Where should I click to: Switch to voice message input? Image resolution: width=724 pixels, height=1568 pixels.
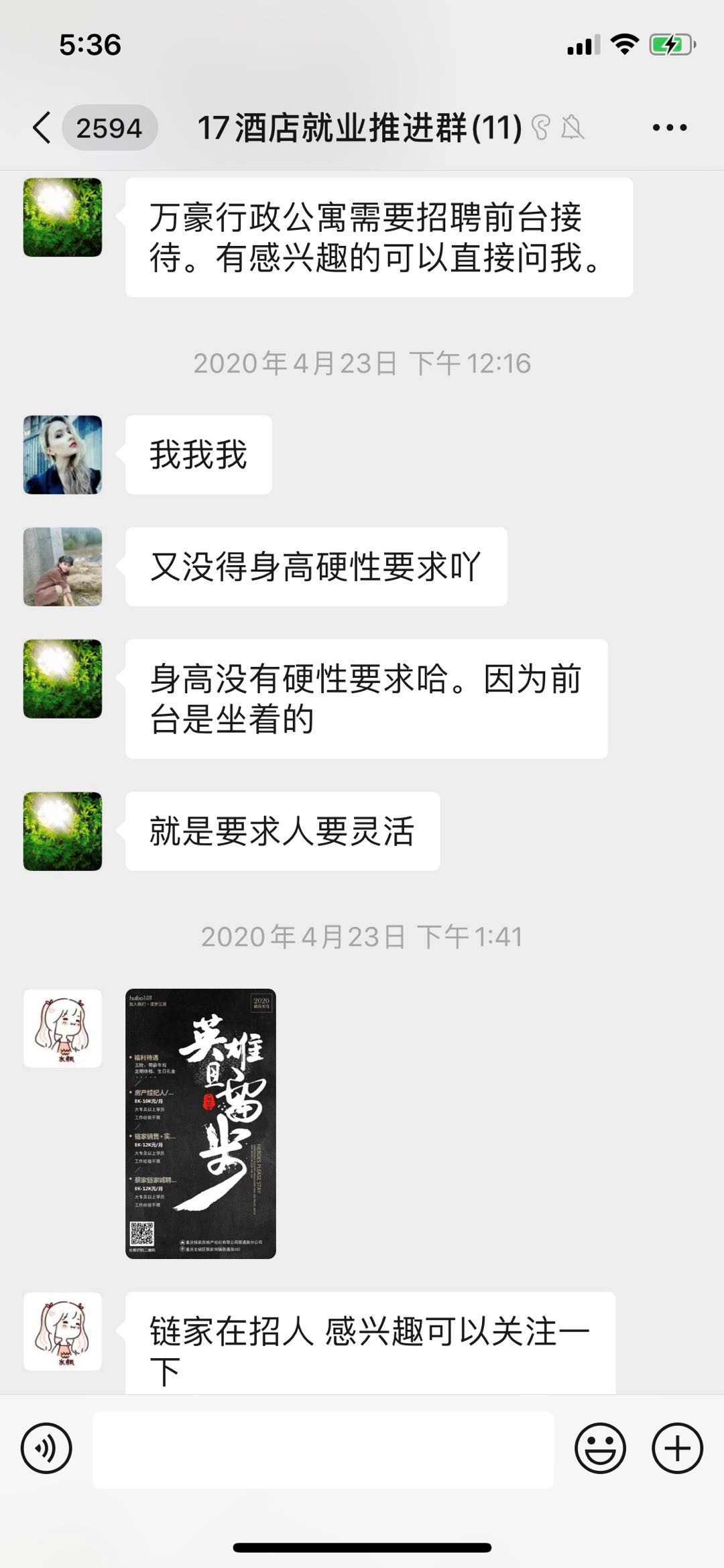46,1448
